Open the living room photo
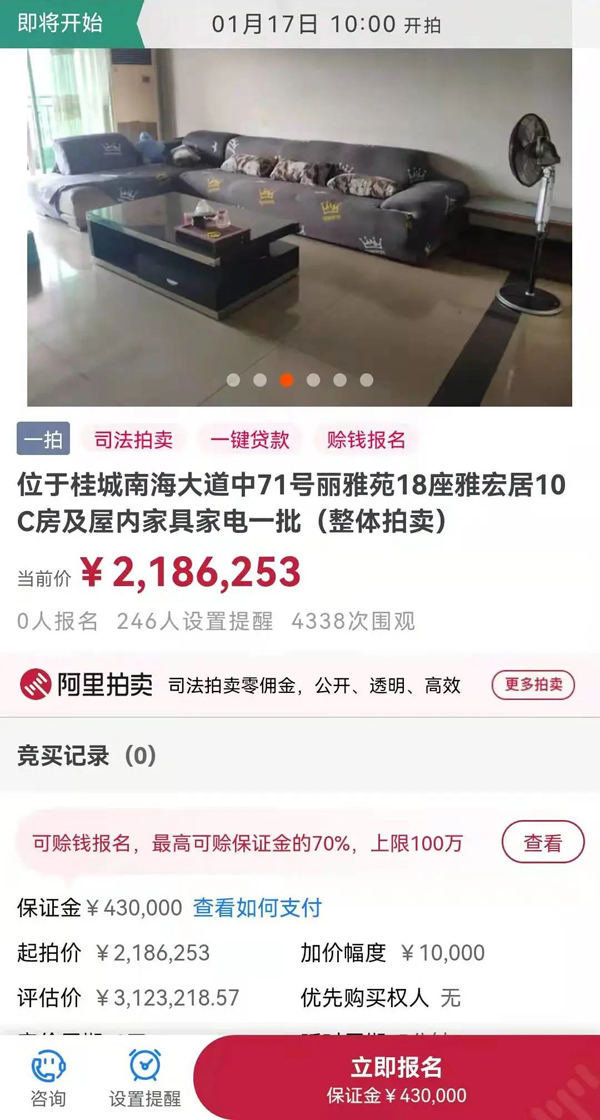600x1120 pixels. (300, 220)
